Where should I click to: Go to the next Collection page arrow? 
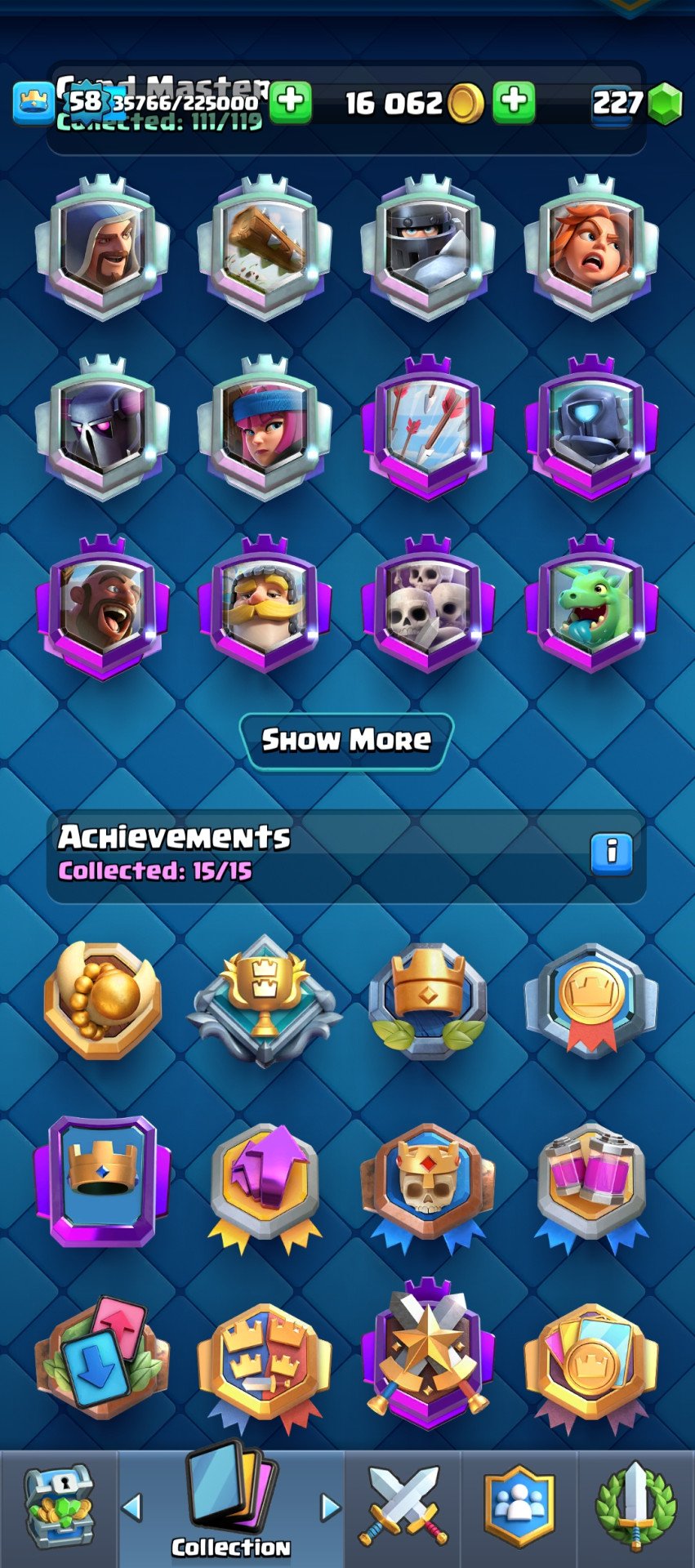(x=330, y=1507)
